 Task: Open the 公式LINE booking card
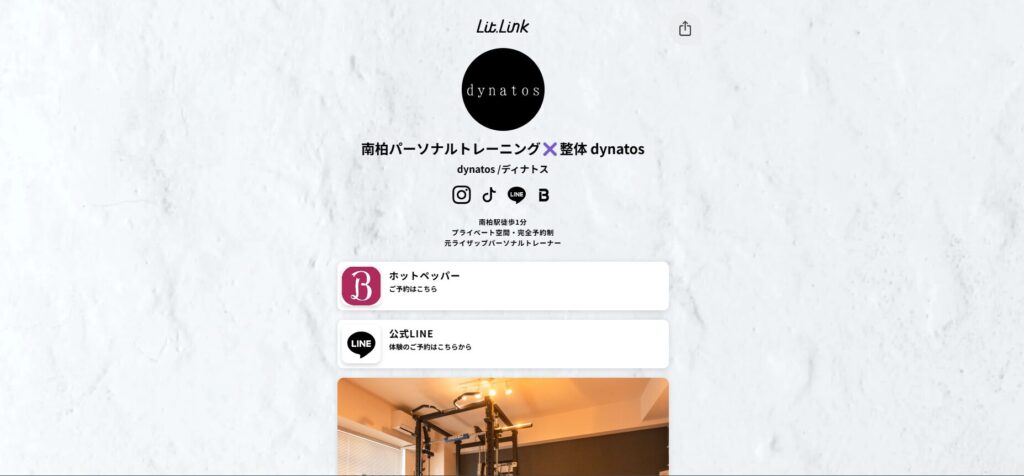point(503,344)
